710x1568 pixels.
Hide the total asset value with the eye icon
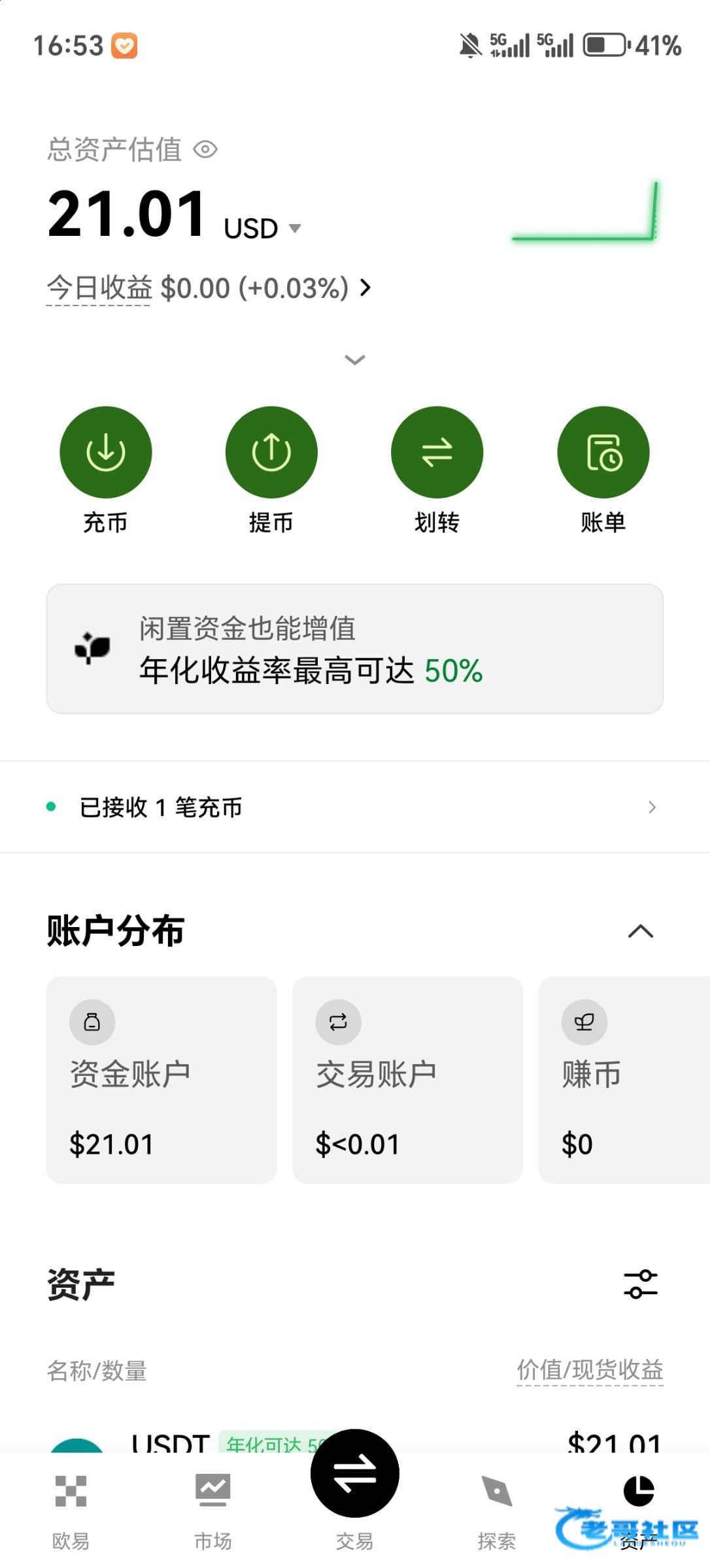click(205, 150)
